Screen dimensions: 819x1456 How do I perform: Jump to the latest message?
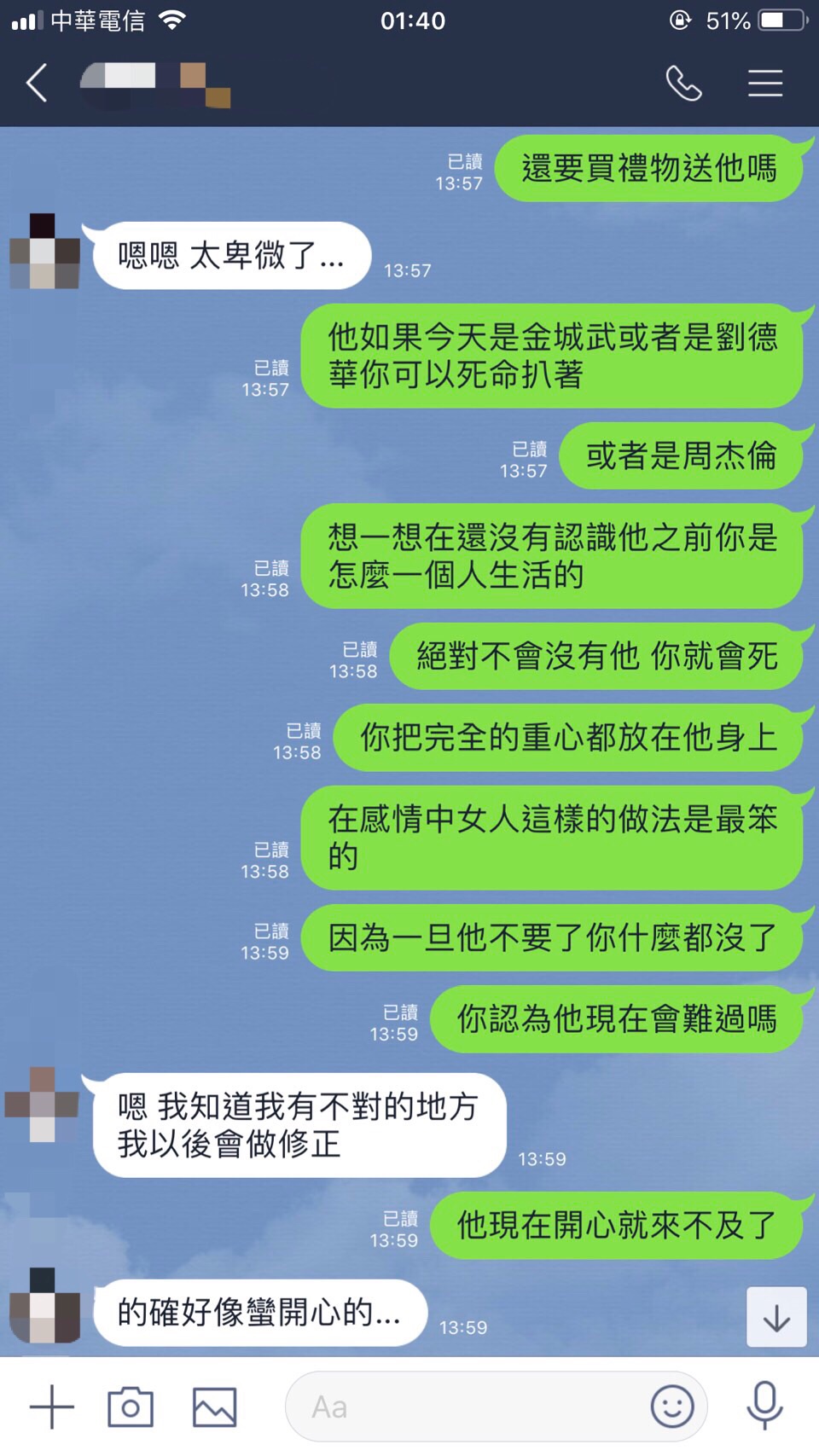point(775,1318)
